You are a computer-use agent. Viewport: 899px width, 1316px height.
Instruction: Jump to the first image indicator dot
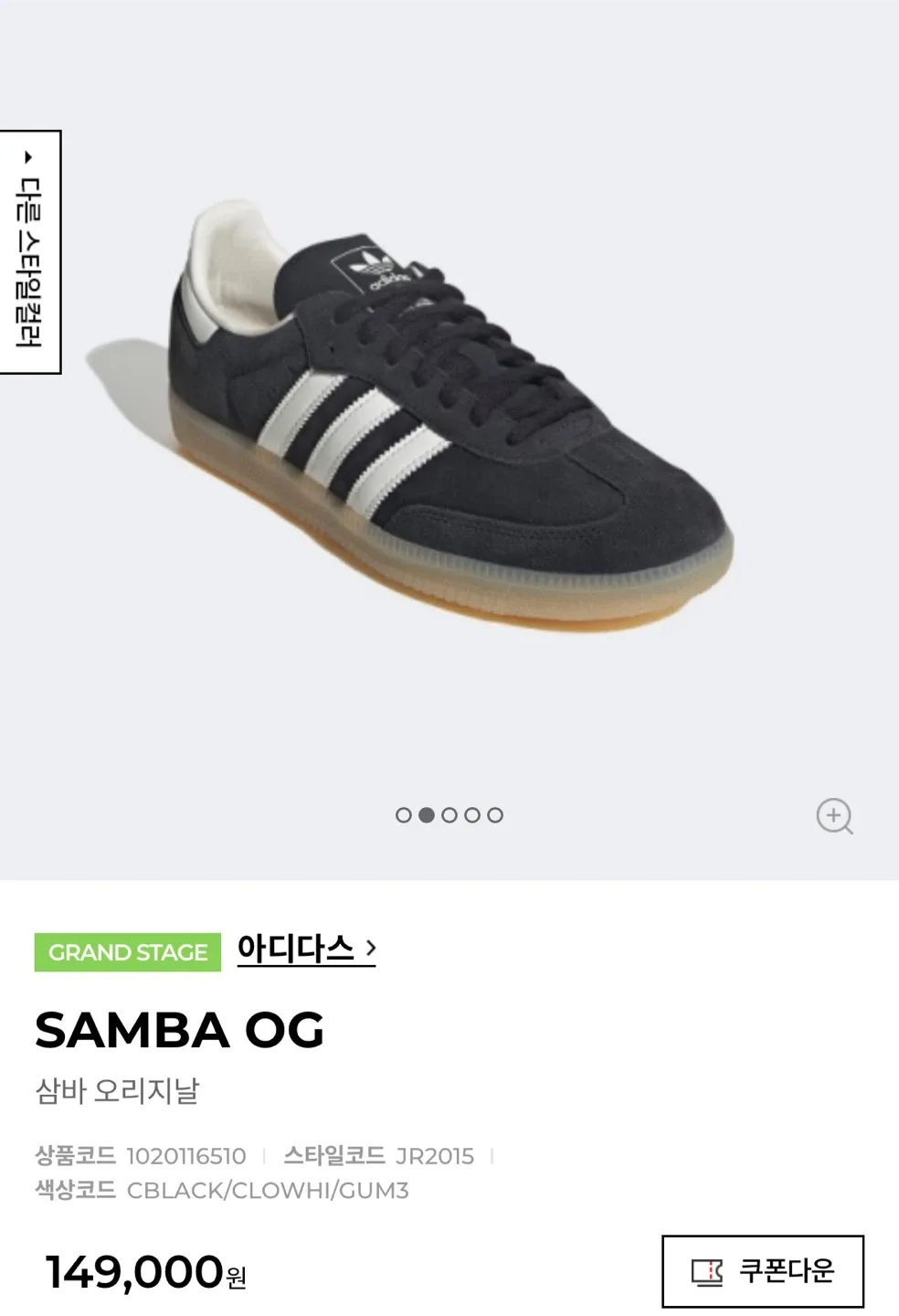(403, 815)
